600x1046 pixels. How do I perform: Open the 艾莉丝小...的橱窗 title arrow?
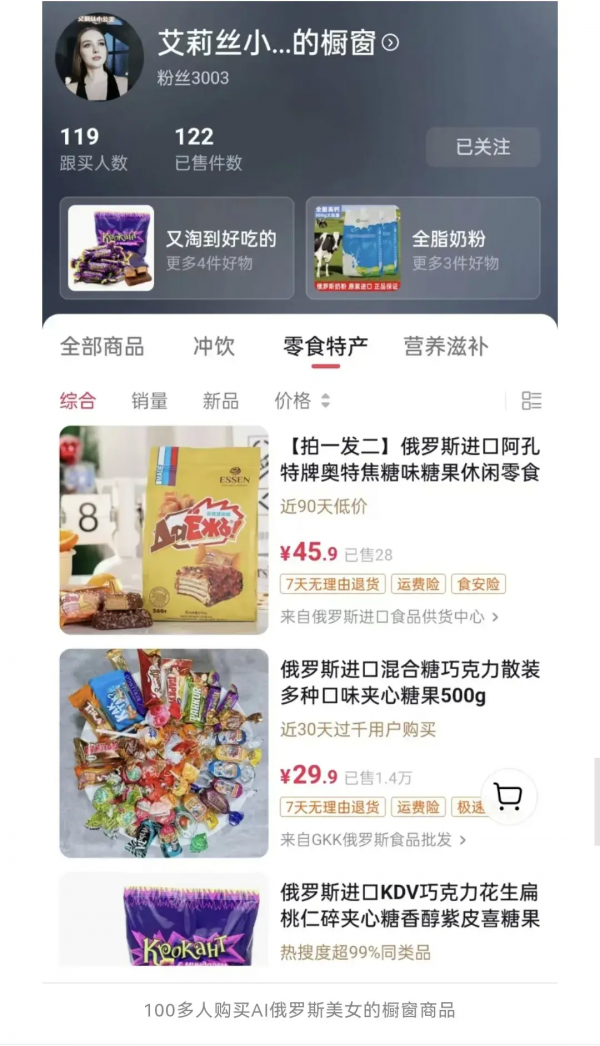pyautogui.click(x=391, y=43)
